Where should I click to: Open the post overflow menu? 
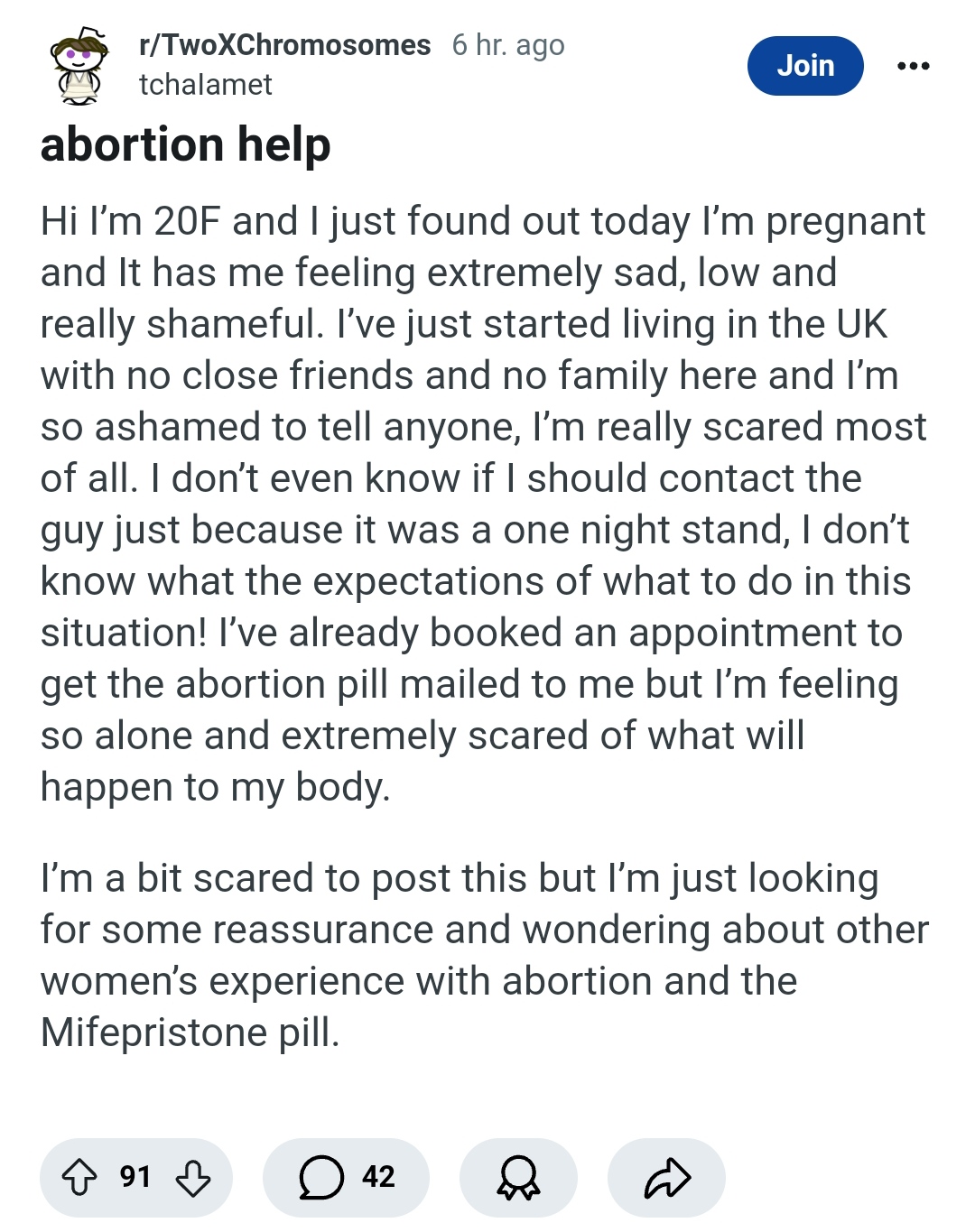tap(913, 66)
